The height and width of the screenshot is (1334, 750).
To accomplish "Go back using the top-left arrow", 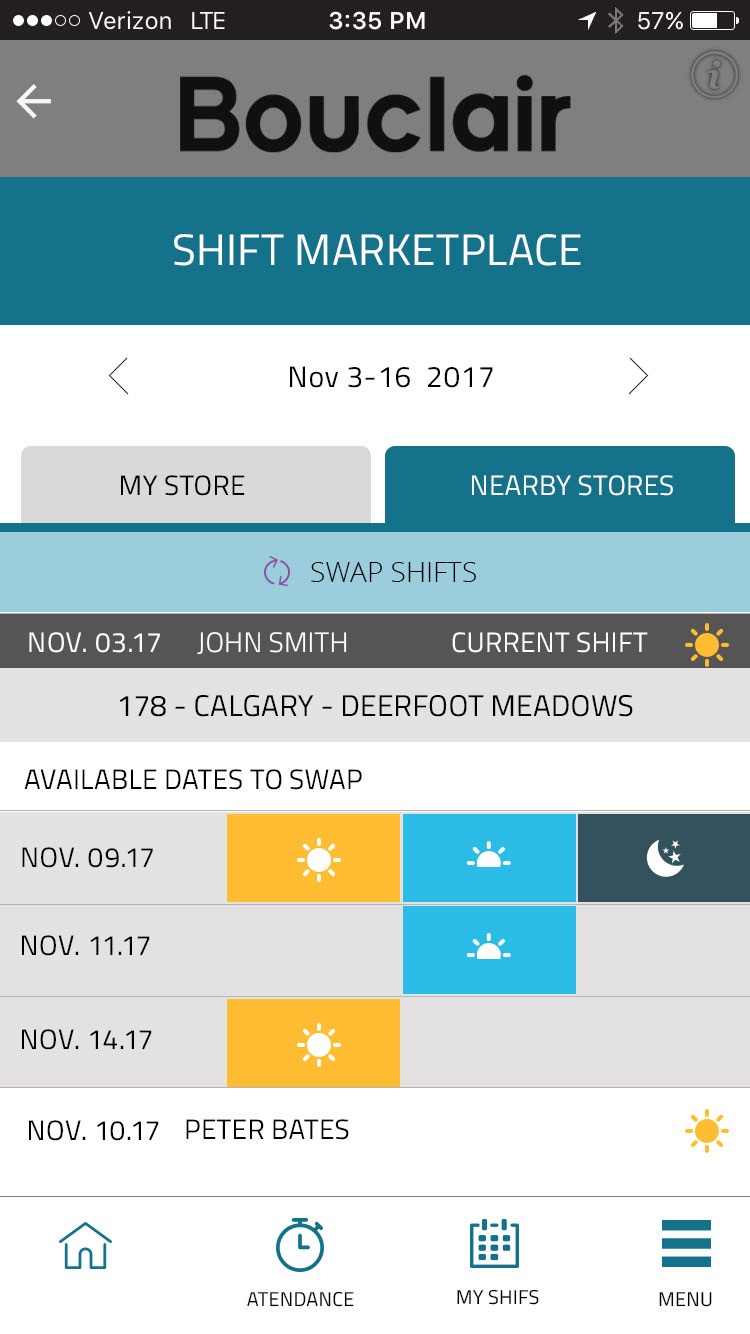I will pos(34,101).
